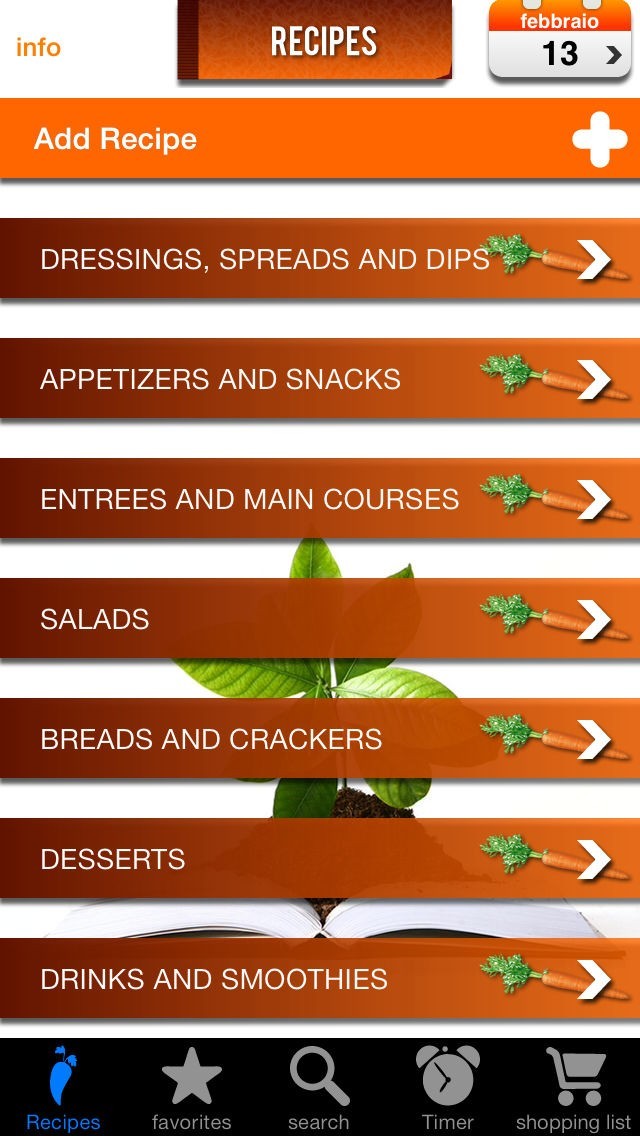Open the Timer tab
640x1136 pixels.
click(x=447, y=1088)
